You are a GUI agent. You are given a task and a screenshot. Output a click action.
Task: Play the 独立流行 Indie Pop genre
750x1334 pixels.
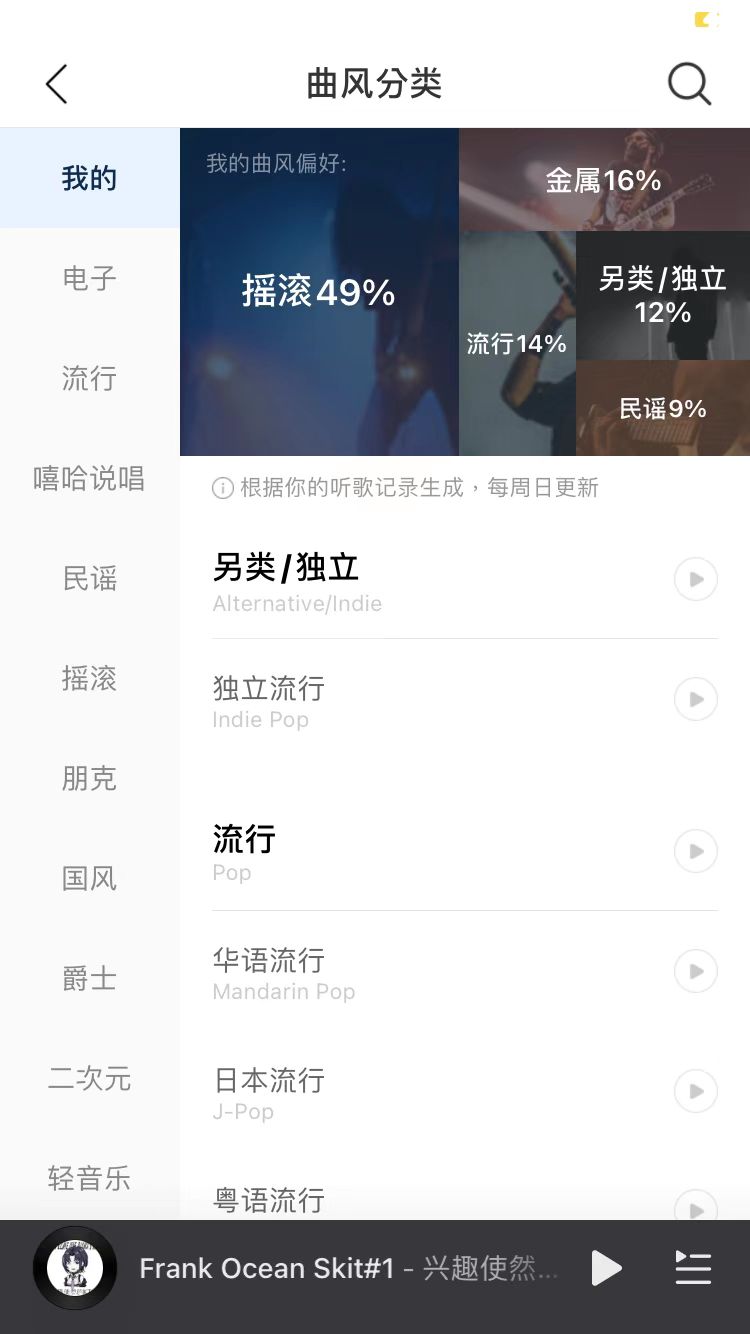click(x=696, y=699)
